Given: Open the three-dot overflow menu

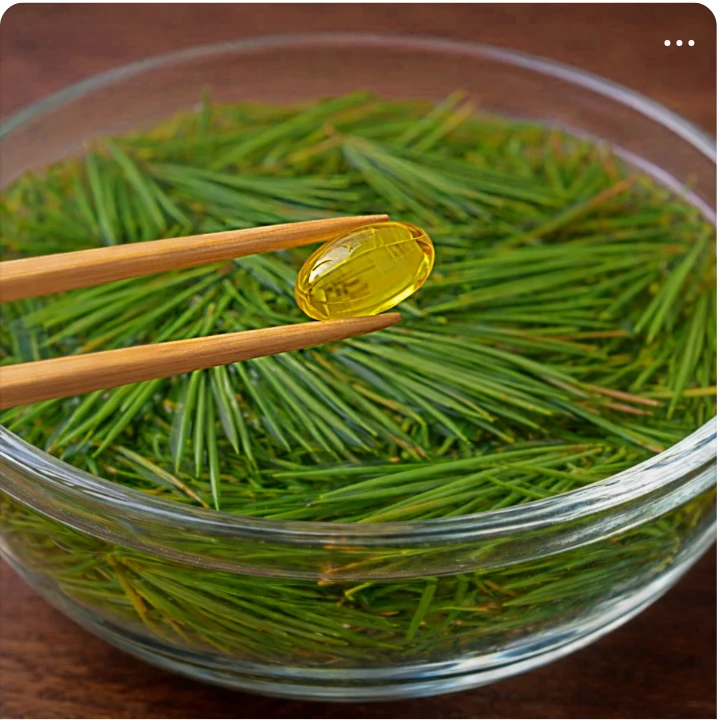Looking at the screenshot, I should (x=679, y=43).
